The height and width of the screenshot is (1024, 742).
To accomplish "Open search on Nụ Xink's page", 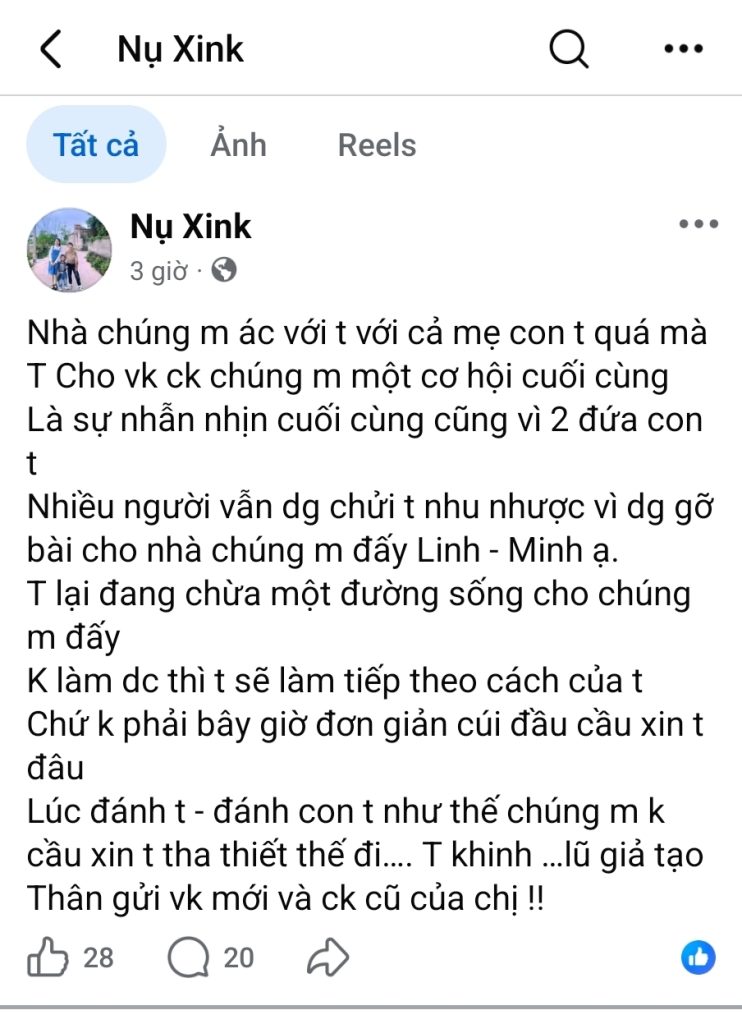I will pyautogui.click(x=569, y=49).
